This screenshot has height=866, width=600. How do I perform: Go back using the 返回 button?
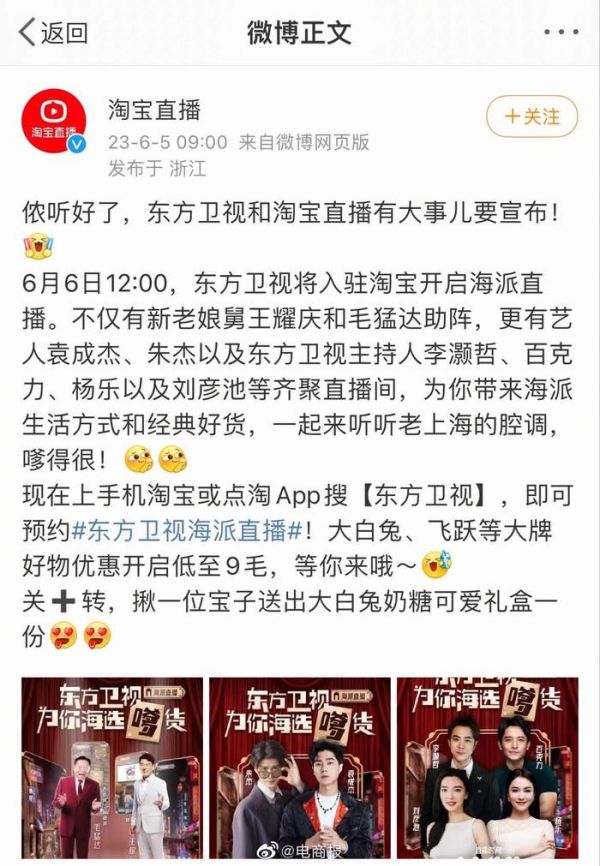click(x=53, y=32)
